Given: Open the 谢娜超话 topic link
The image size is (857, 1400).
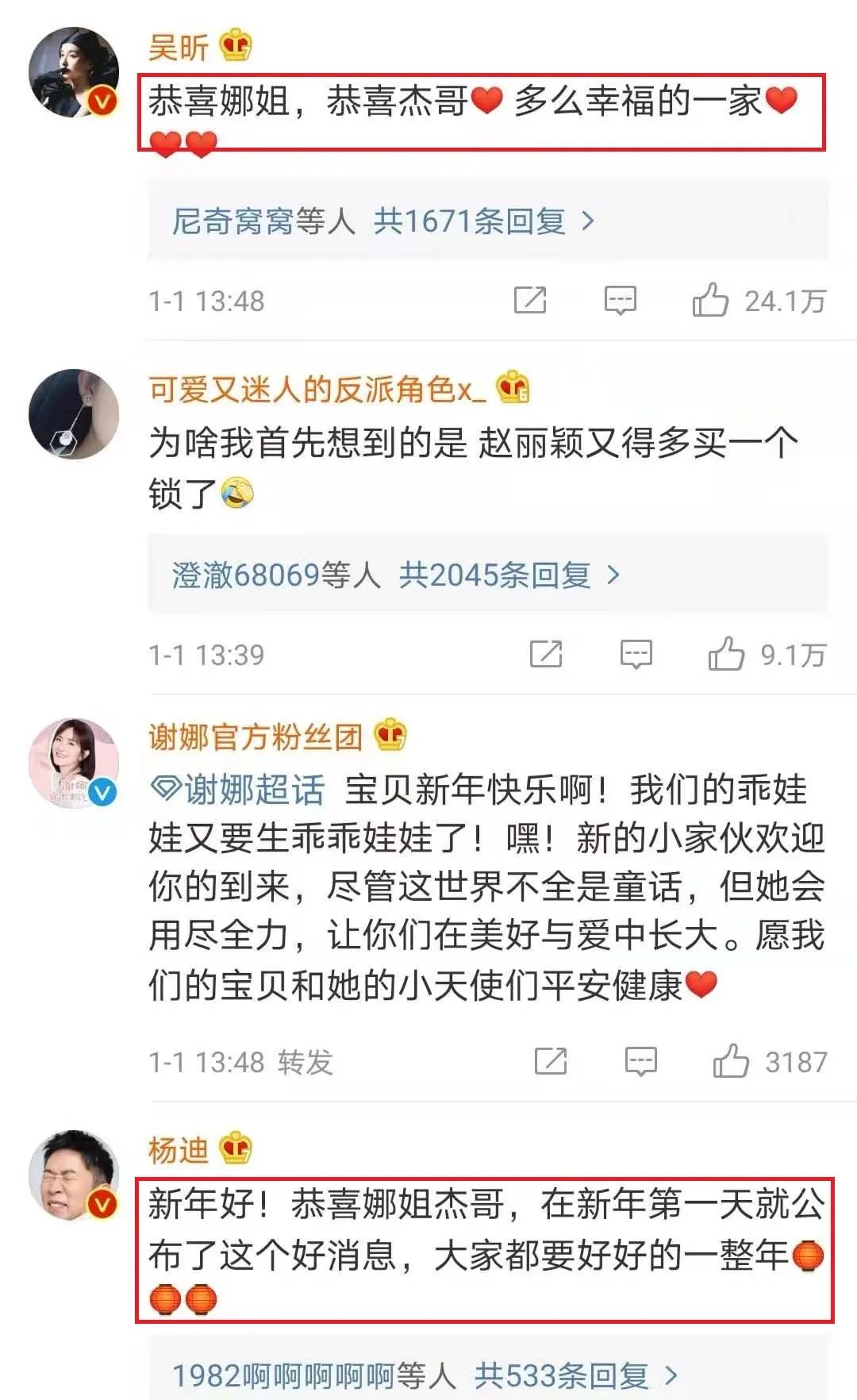Looking at the screenshot, I should [x=238, y=790].
